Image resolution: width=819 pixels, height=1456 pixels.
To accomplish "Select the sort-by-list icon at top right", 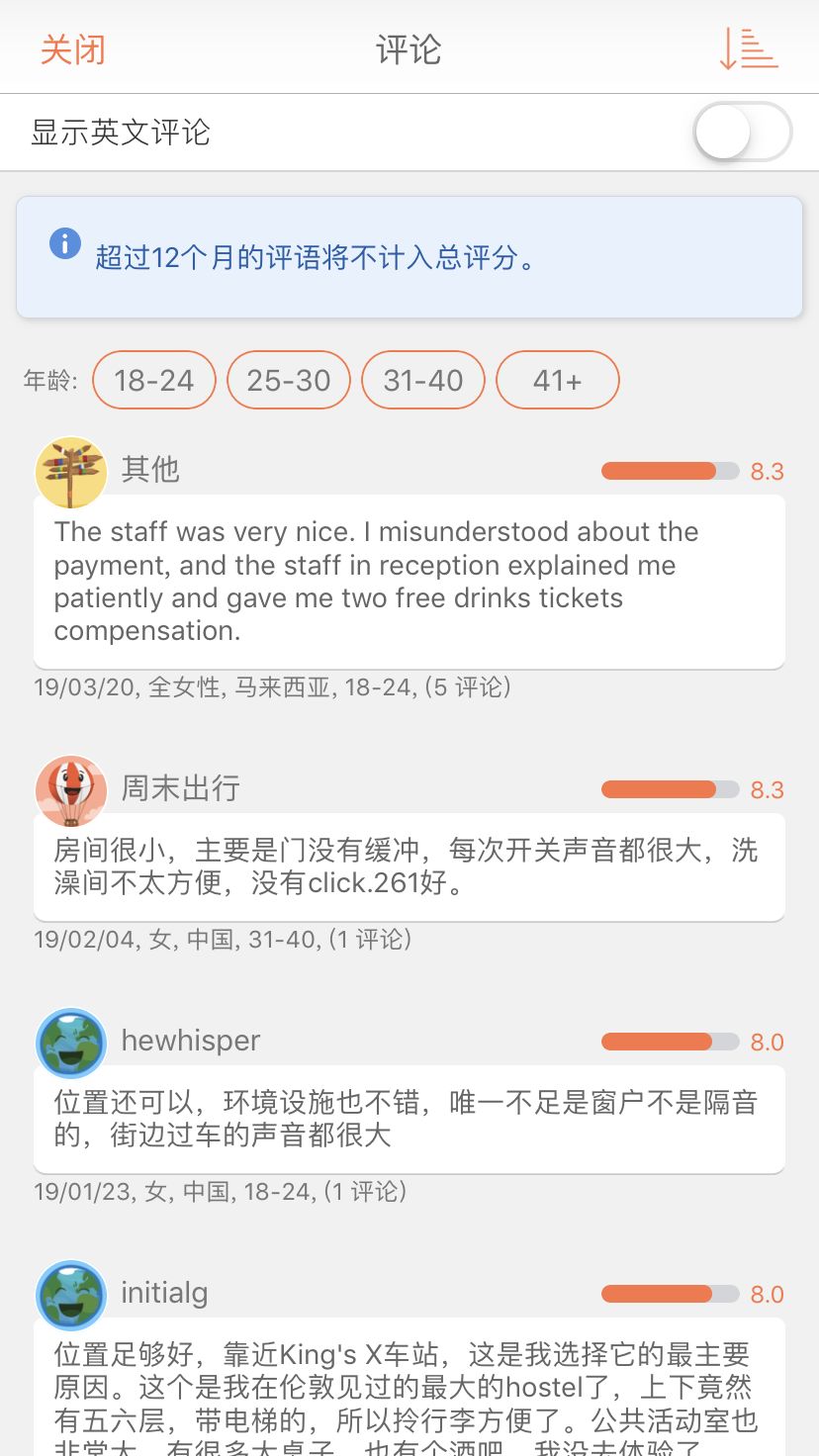I will [x=749, y=46].
